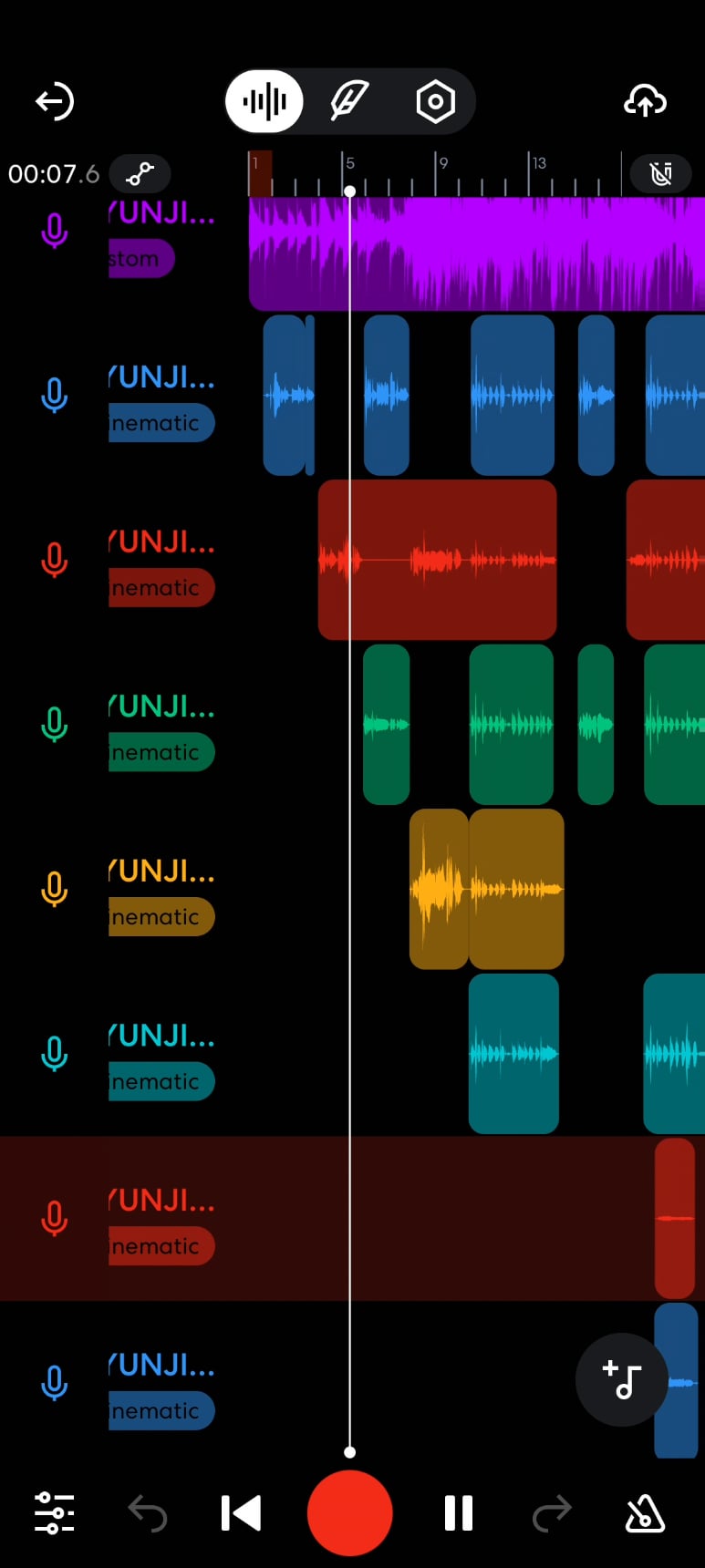705x1568 pixels.
Task: Undo the last action
Action: 147,1513
